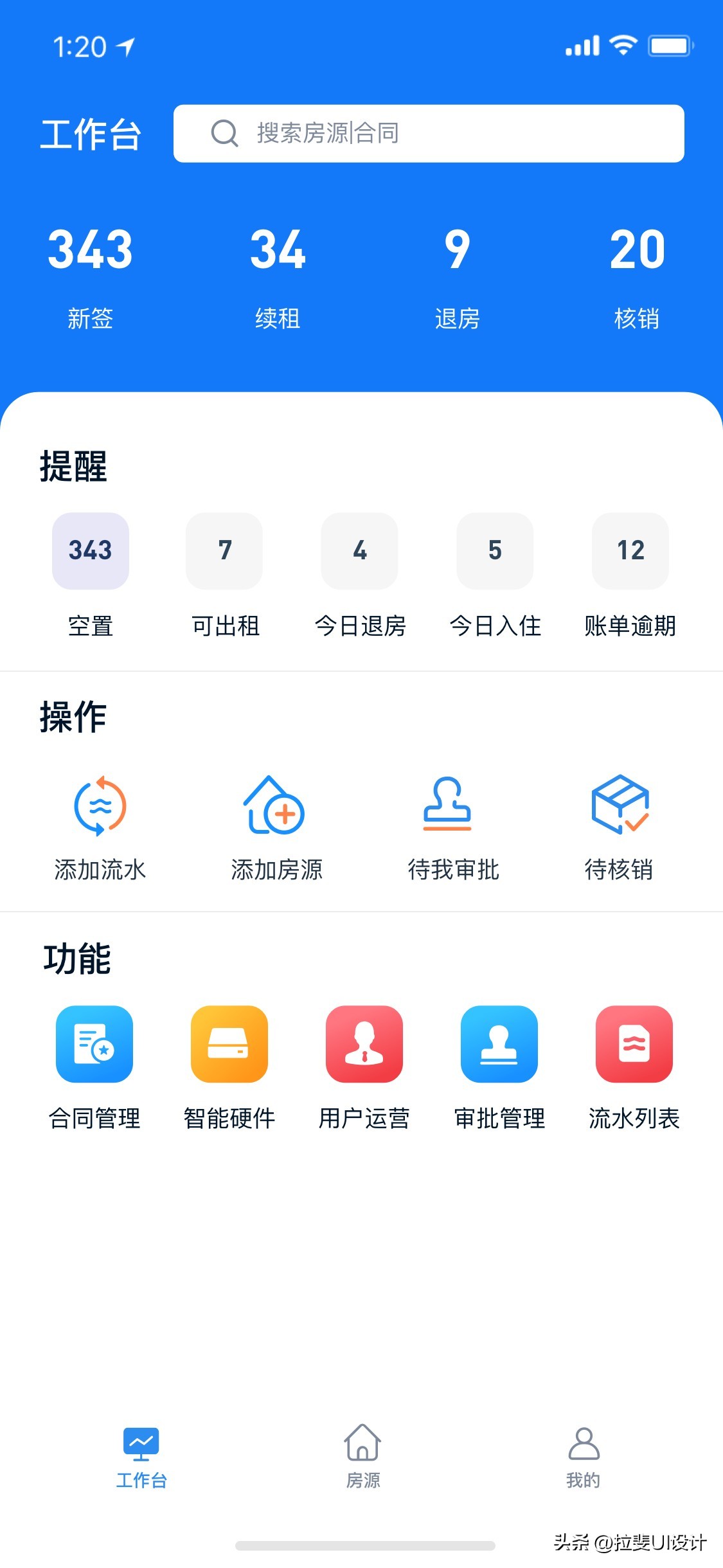Tap the 可出租 reminder badge
The height and width of the screenshot is (1568, 723).
(224, 551)
